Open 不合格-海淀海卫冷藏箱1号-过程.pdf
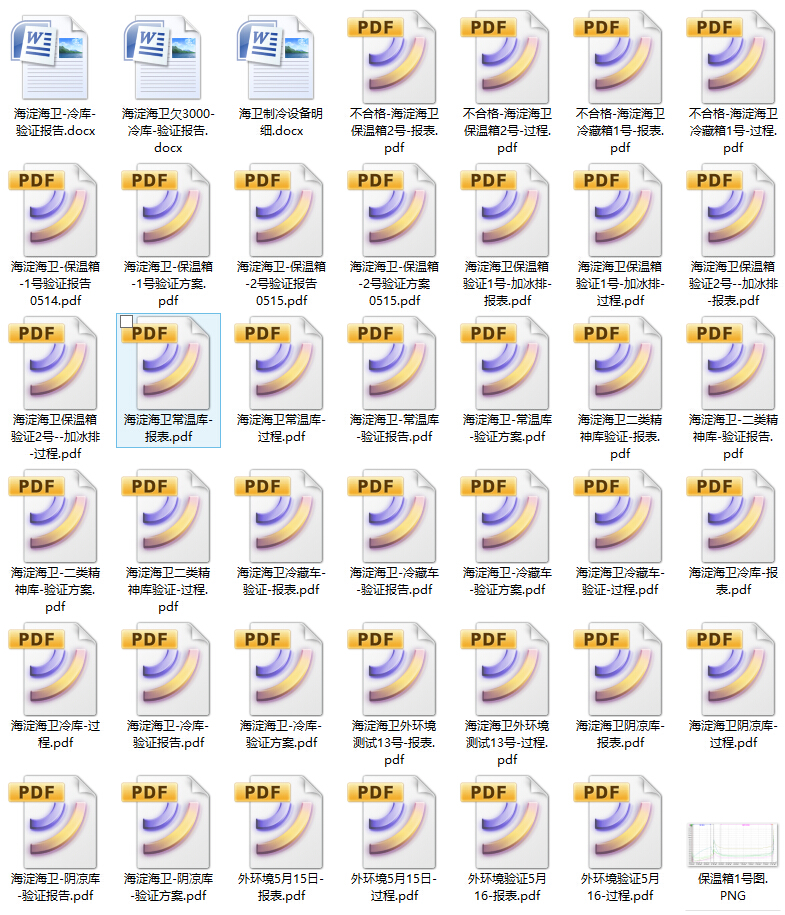 (733, 57)
